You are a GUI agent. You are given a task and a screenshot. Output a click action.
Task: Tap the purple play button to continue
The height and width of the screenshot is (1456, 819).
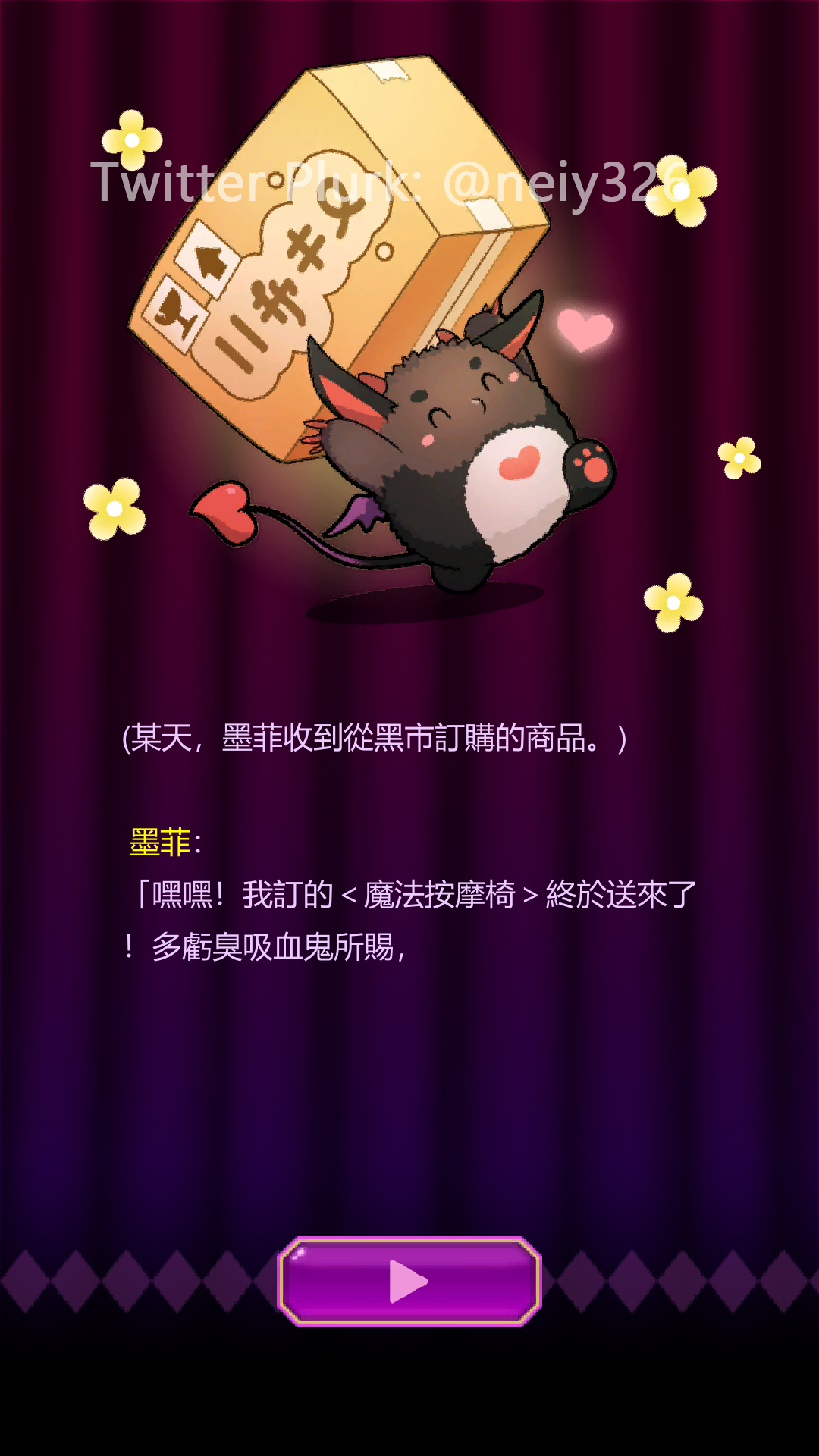[x=409, y=1282]
